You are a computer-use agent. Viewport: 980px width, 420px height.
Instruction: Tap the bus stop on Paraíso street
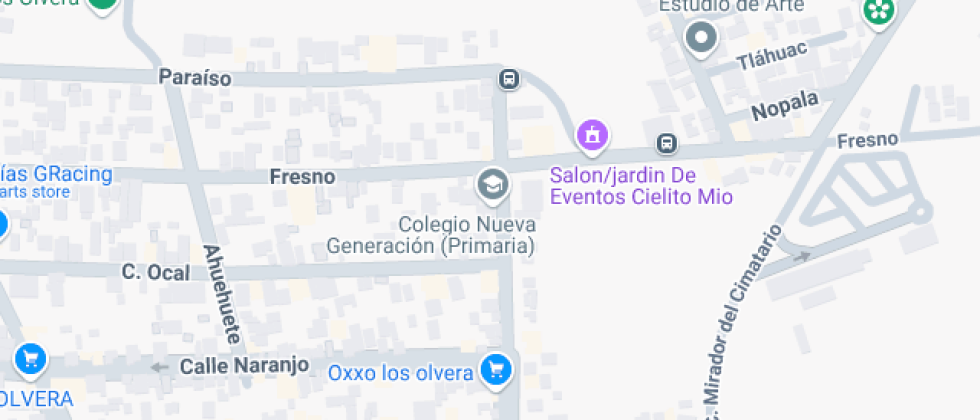click(509, 78)
